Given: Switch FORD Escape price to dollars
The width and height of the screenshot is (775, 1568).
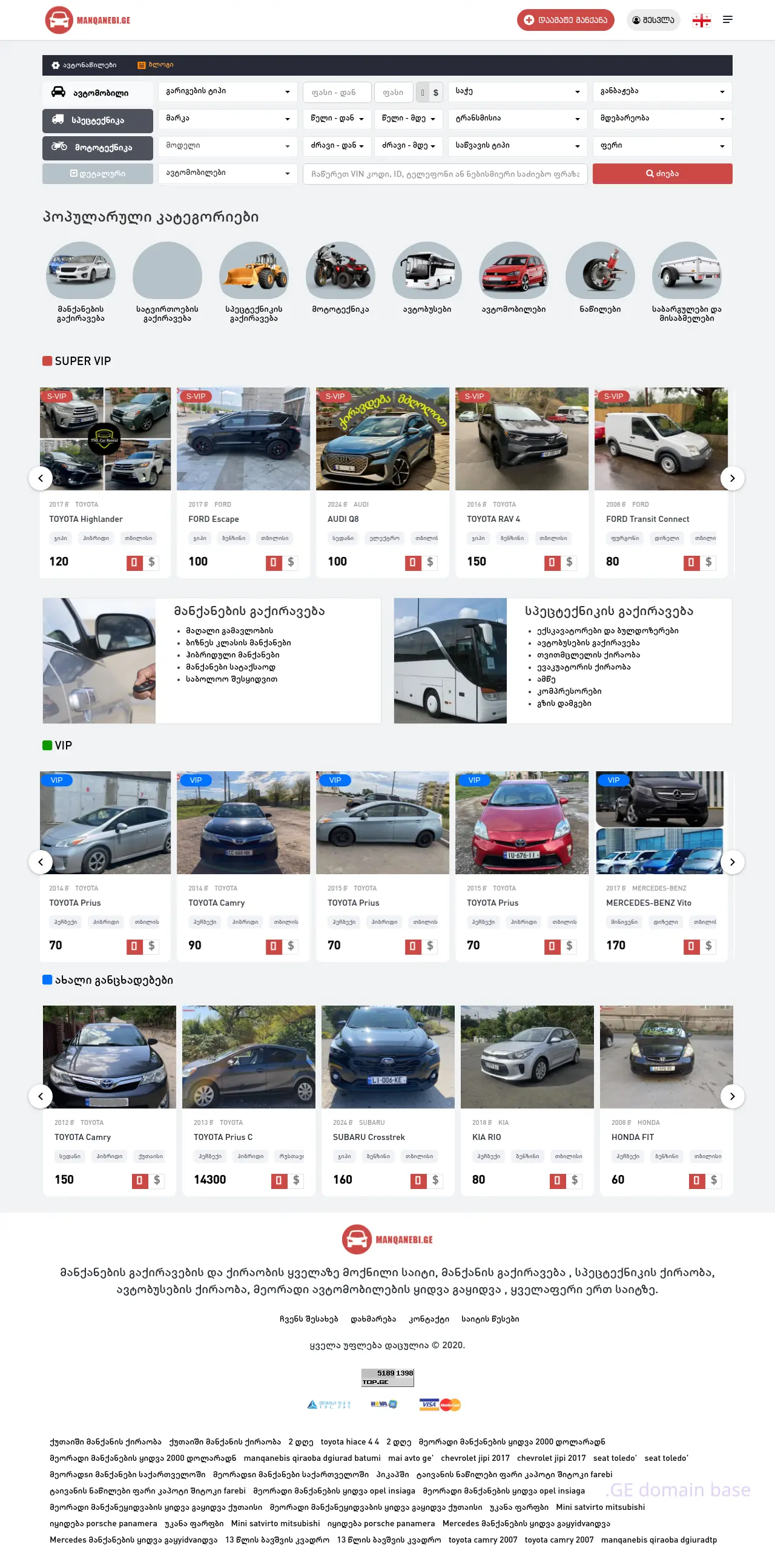Looking at the screenshot, I should 291,562.
